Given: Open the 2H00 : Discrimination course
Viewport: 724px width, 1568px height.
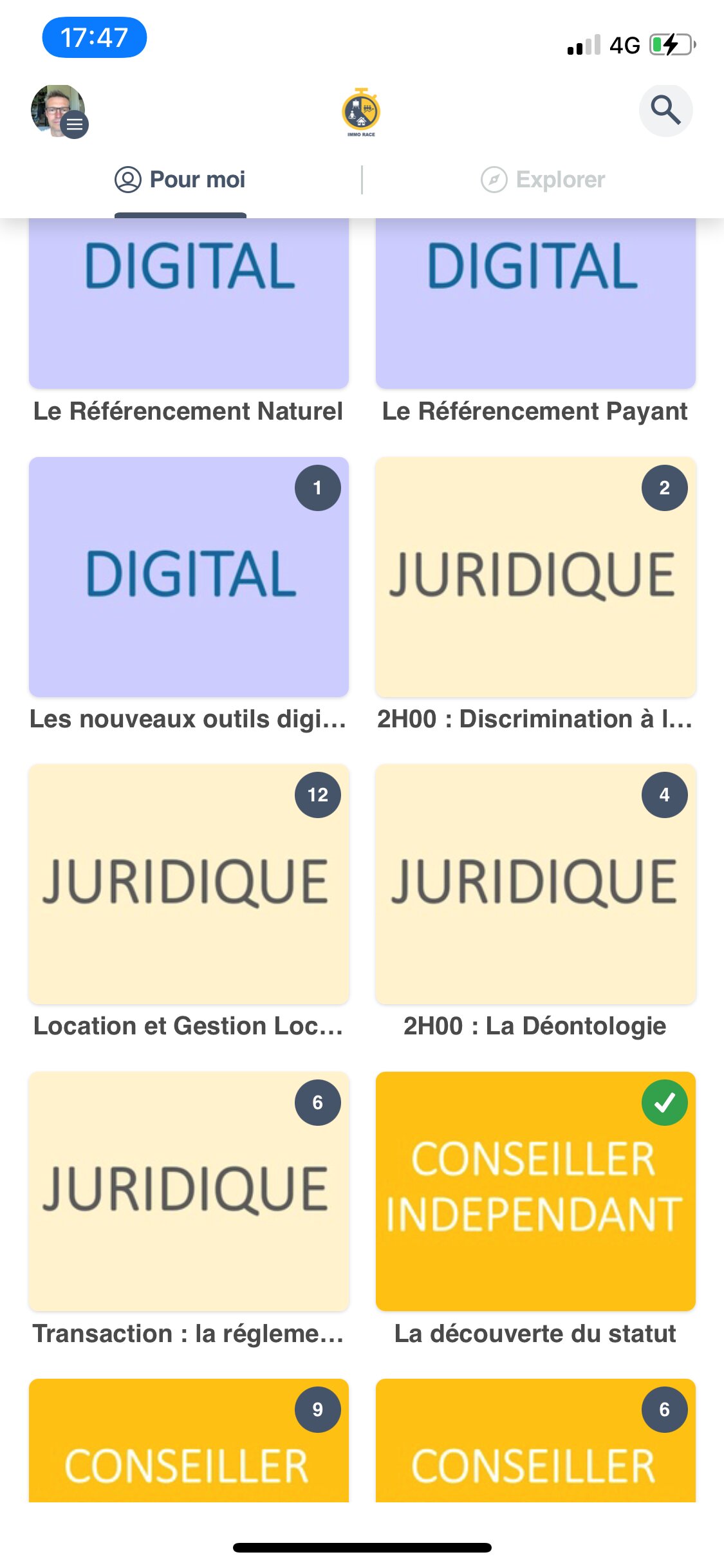Looking at the screenshot, I should pos(535,577).
